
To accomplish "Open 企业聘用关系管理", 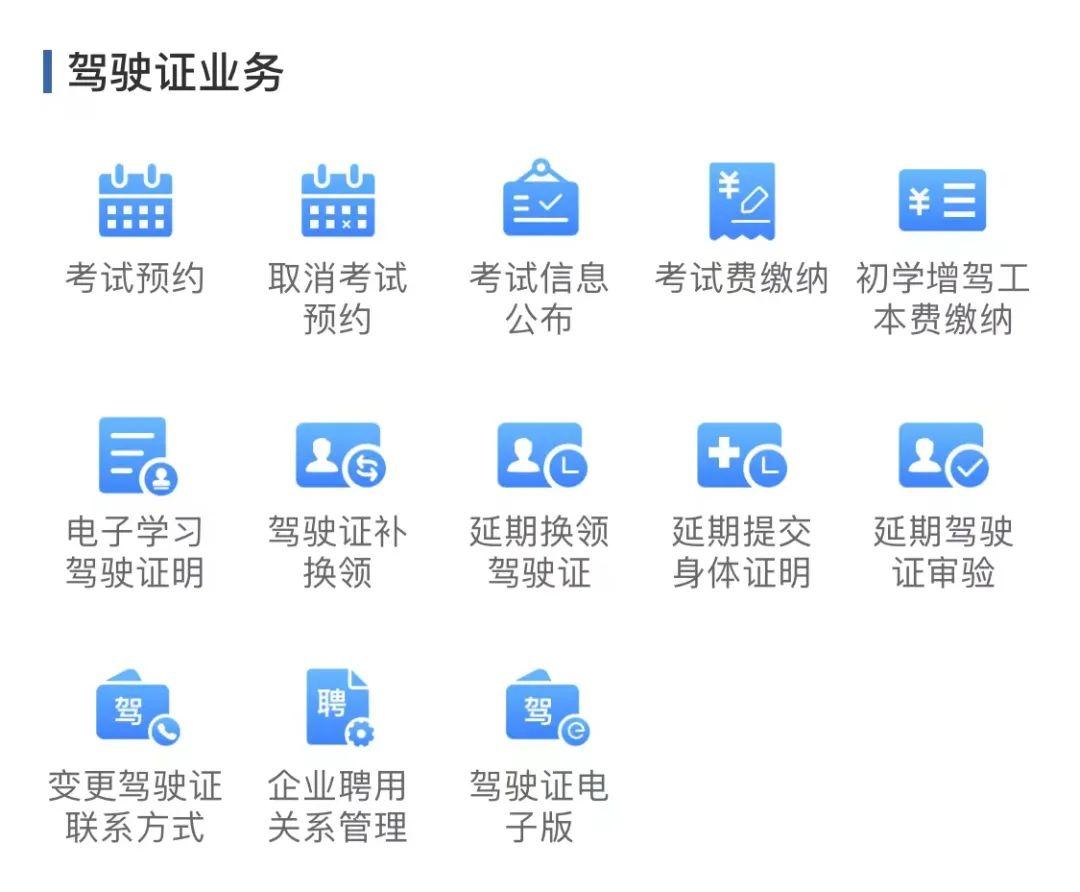I will (338, 709).
